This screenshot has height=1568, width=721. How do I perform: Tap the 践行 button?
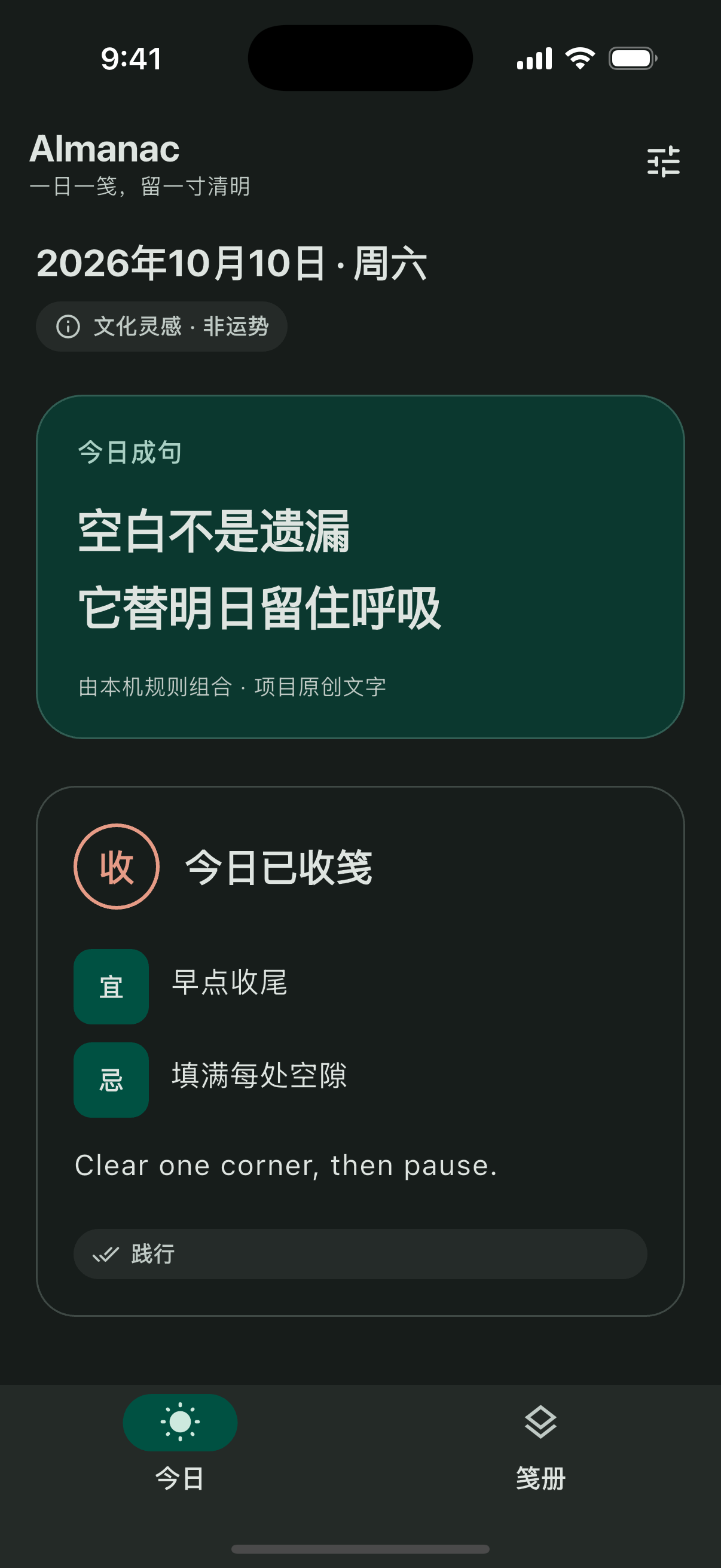tap(360, 1254)
